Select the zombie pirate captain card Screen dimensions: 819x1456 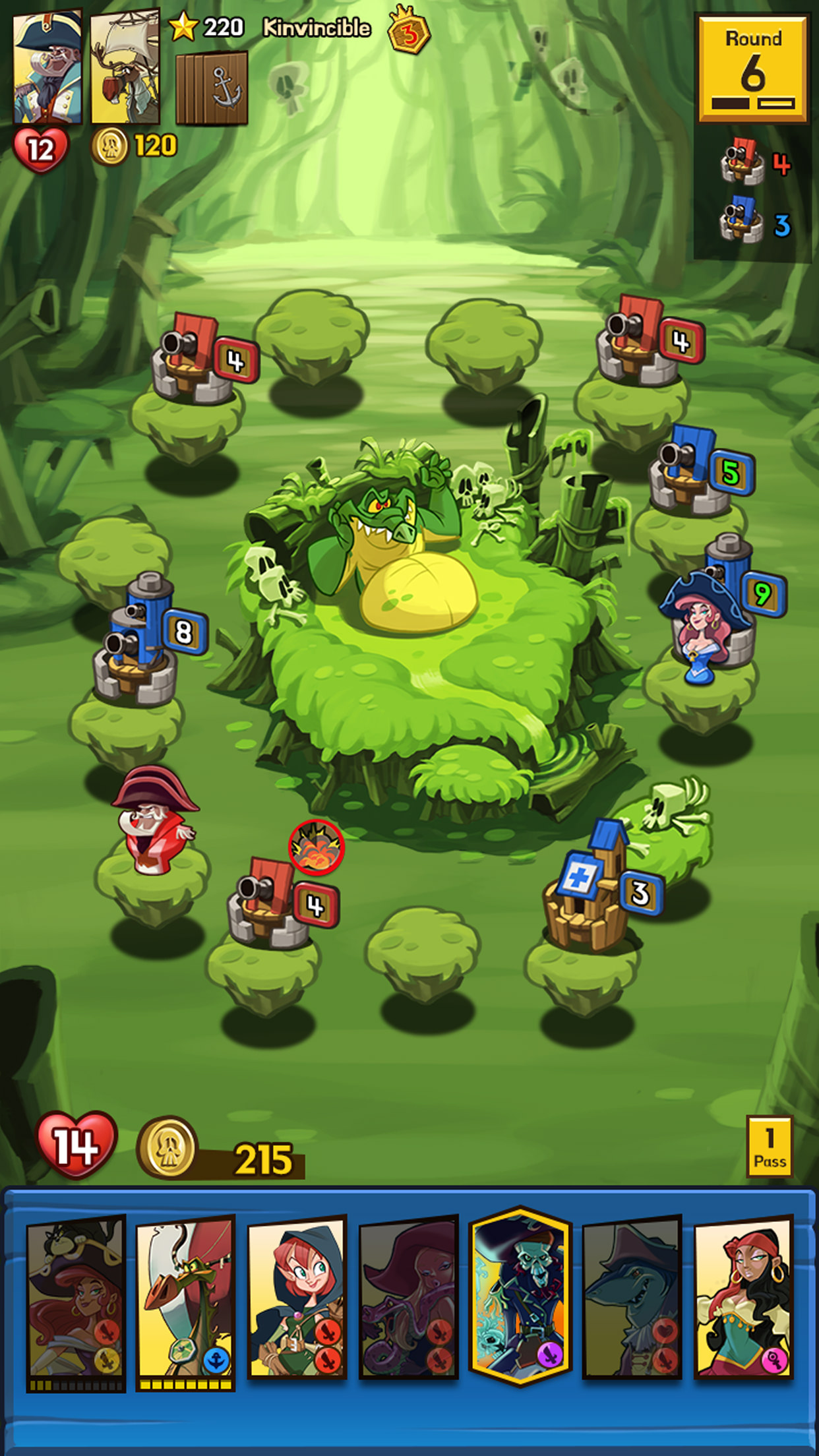(x=520, y=1296)
